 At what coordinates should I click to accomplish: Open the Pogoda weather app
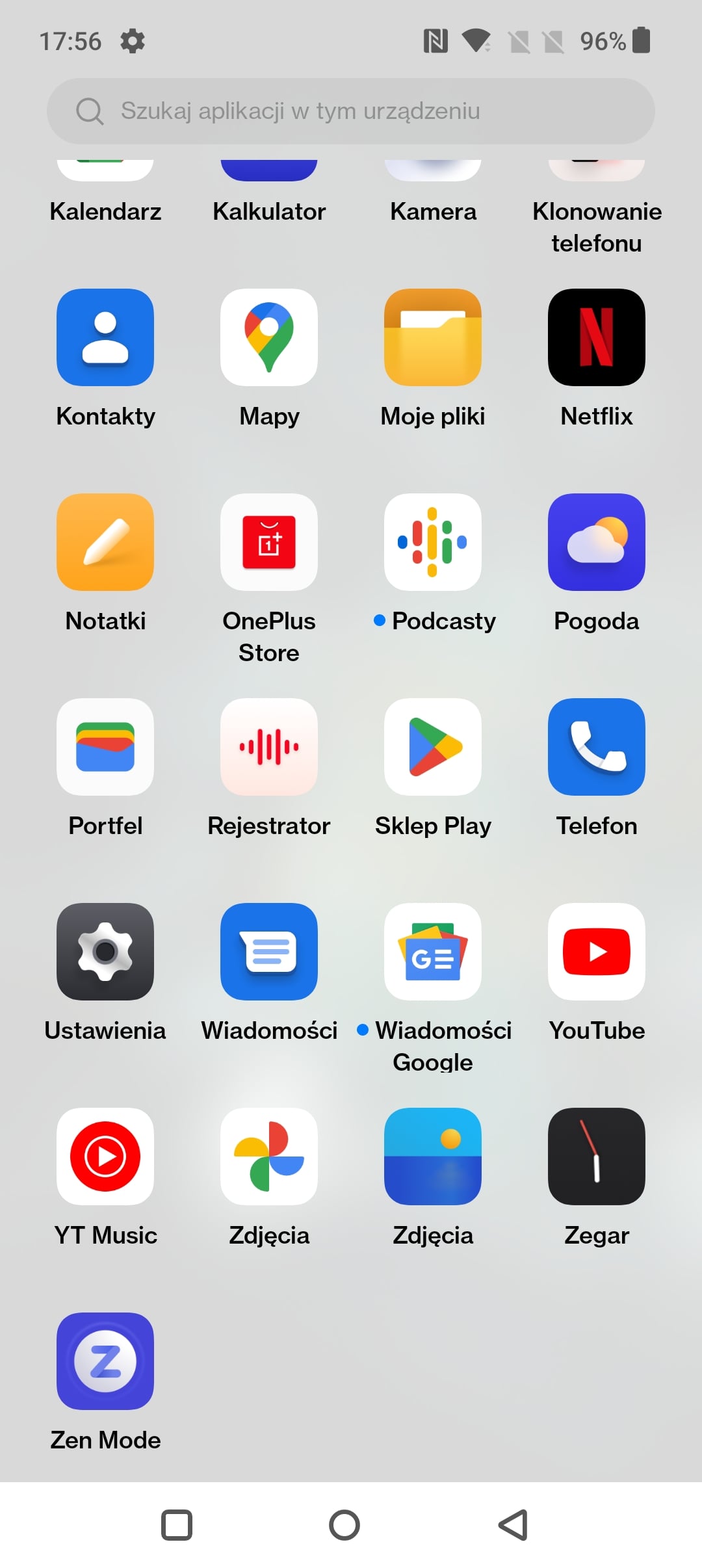(x=597, y=542)
